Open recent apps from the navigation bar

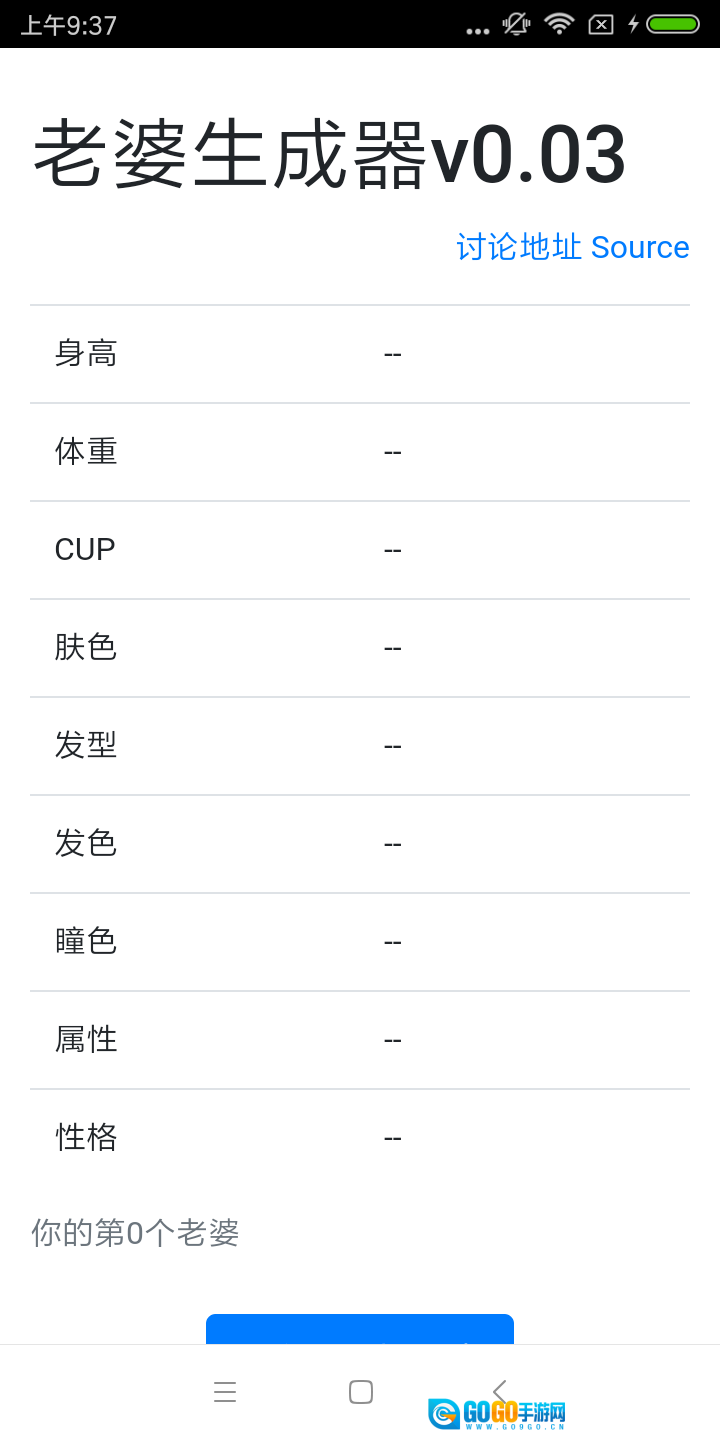click(x=225, y=1392)
